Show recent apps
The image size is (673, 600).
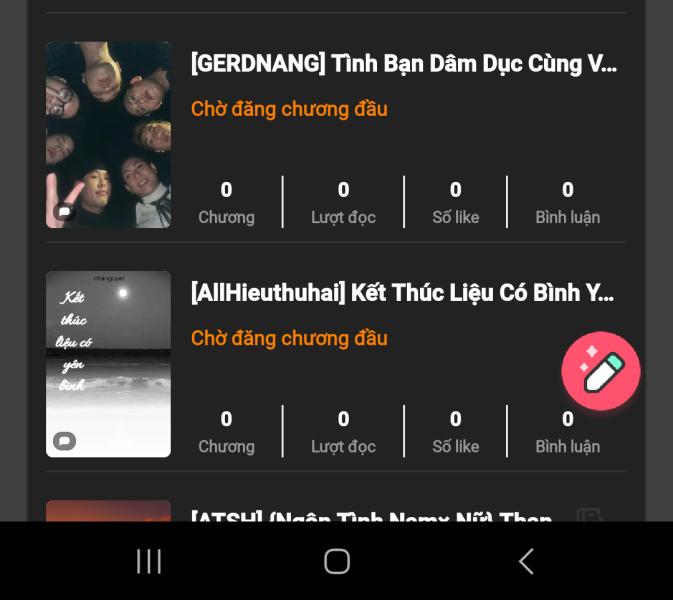(149, 562)
